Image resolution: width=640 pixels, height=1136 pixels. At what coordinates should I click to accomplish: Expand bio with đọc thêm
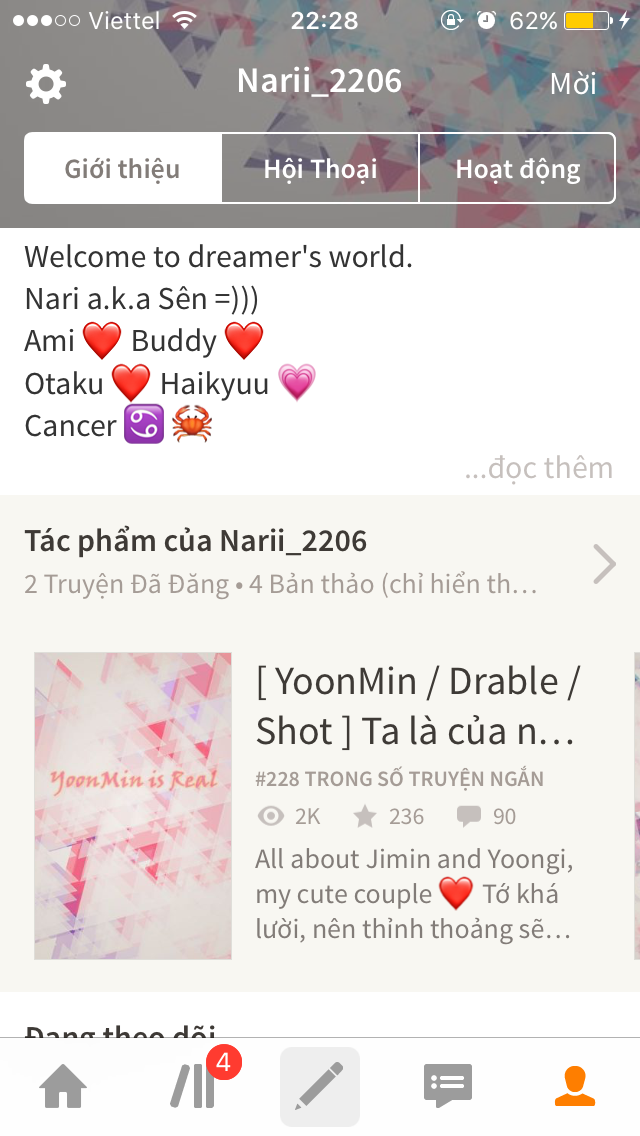538,468
